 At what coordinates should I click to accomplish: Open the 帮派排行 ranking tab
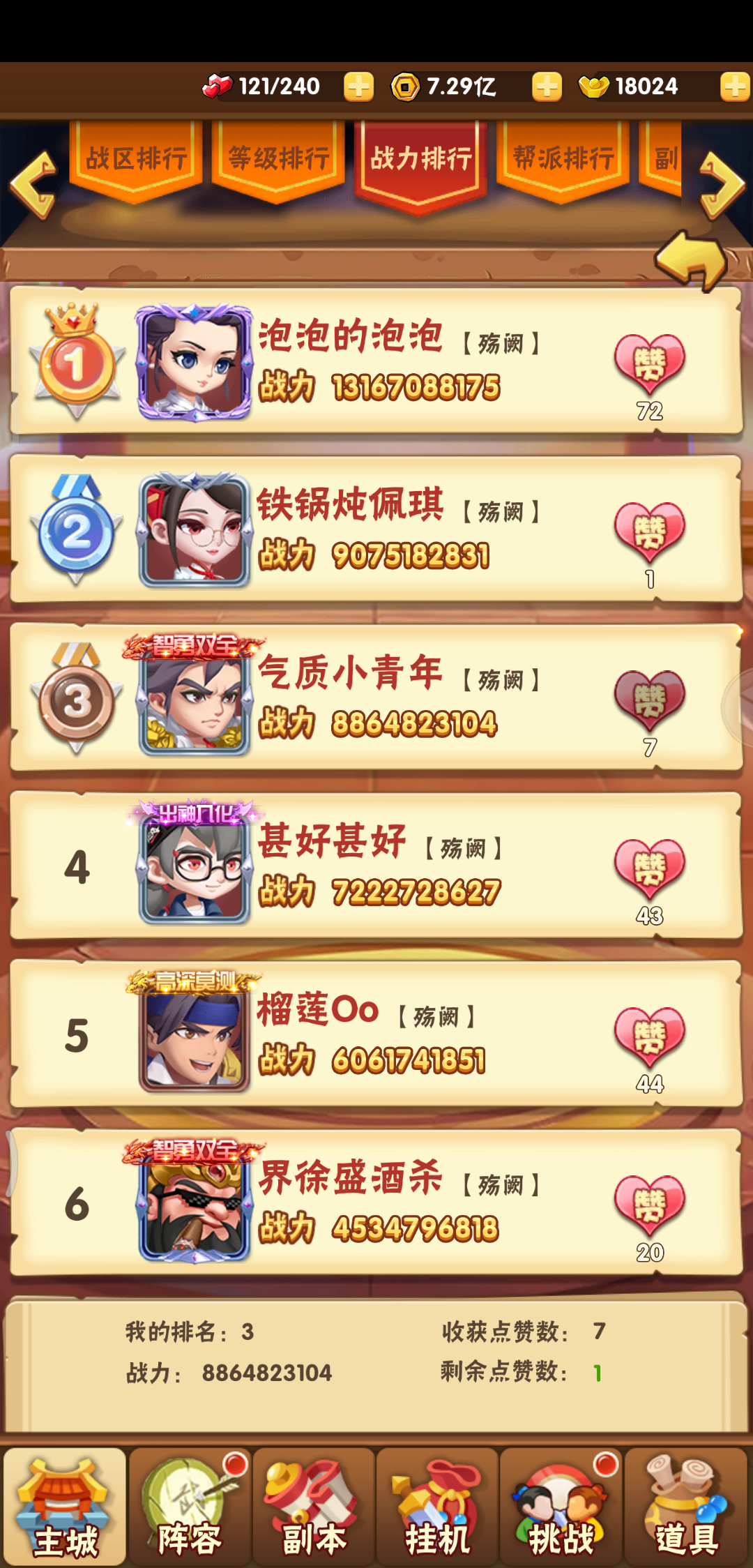coord(563,160)
